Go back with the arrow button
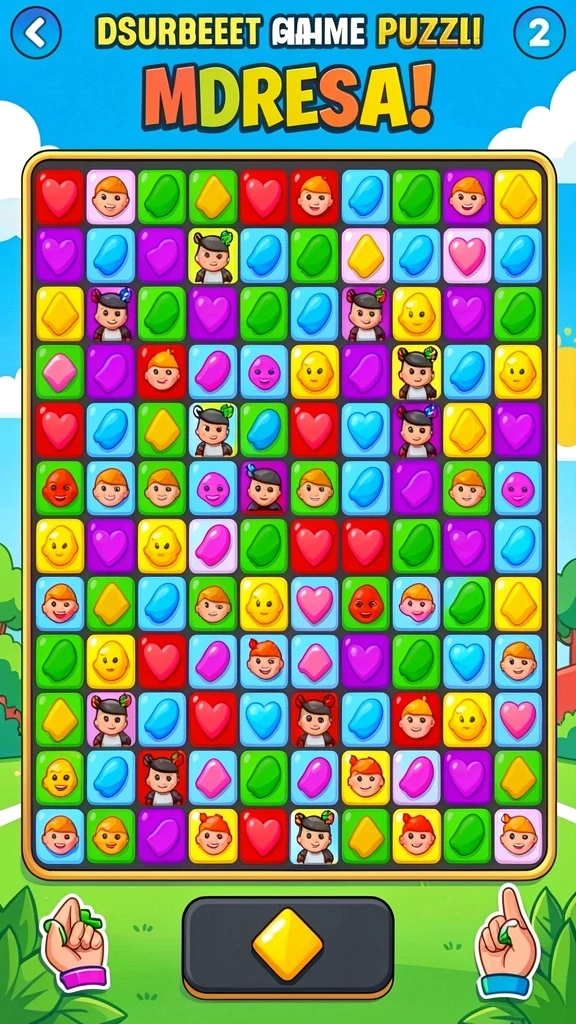576x1024 pixels. point(36,32)
